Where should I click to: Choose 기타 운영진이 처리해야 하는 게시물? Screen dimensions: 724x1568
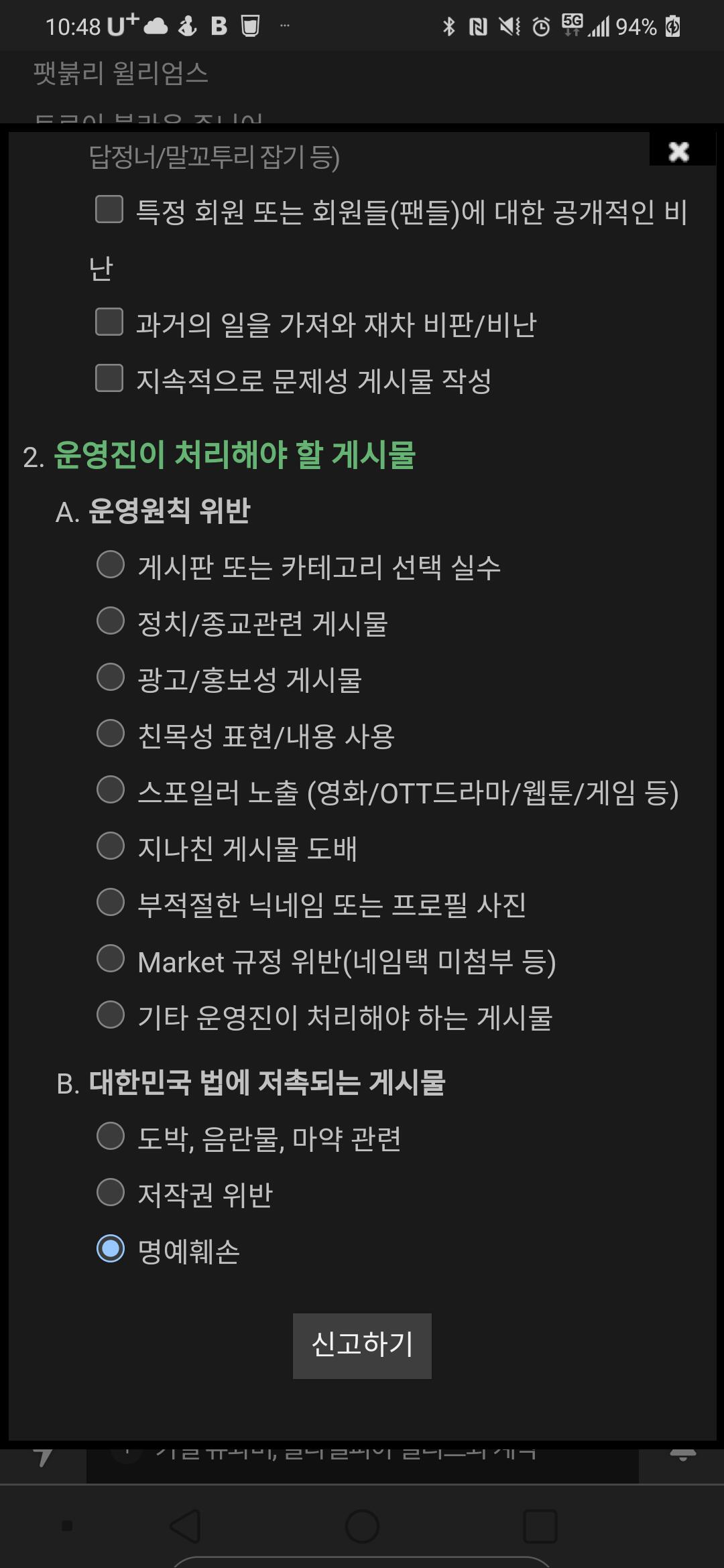[x=111, y=1015]
